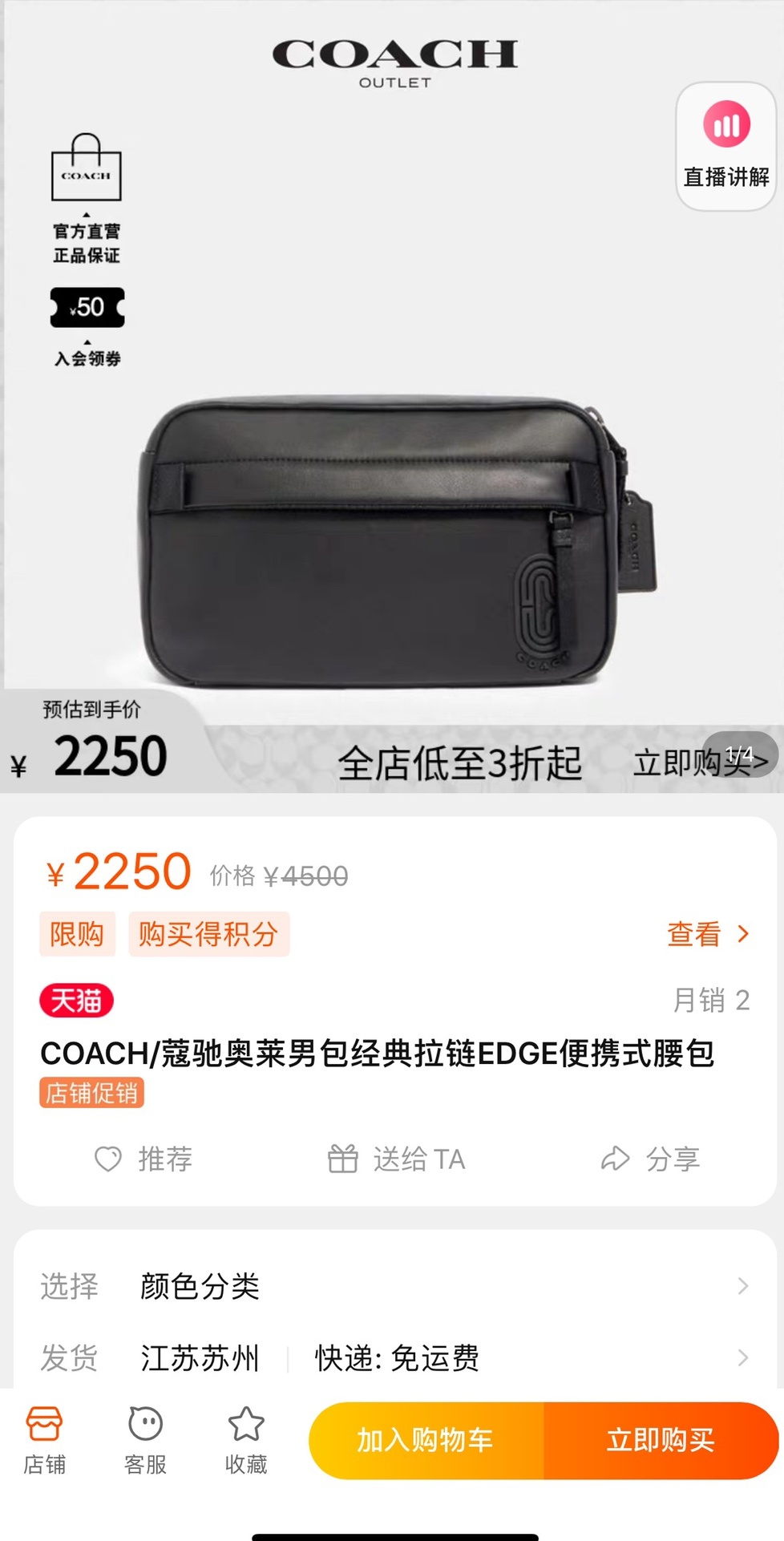
Task: Add product to 收藏 favorites
Action: point(246,1440)
